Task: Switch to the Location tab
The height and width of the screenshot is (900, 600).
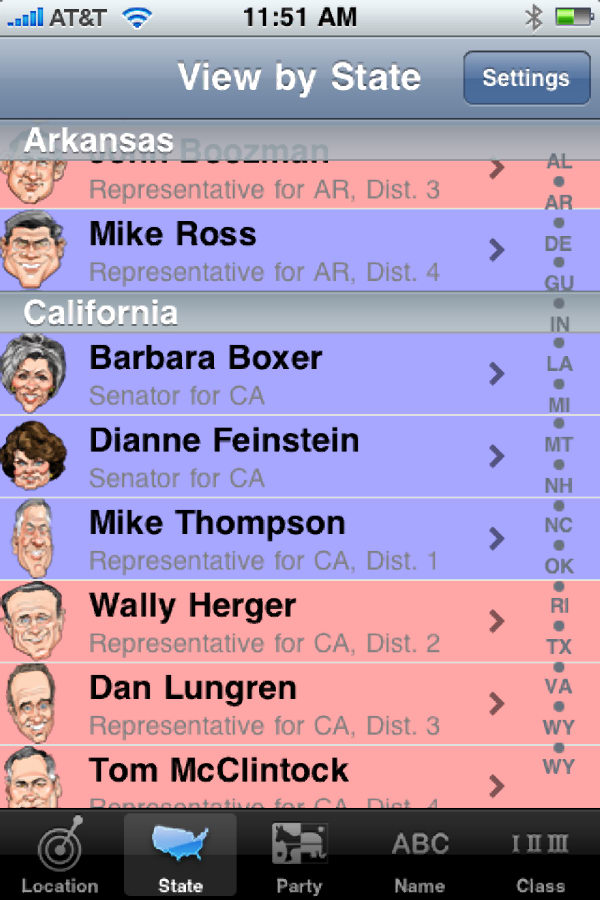Action: (x=60, y=856)
